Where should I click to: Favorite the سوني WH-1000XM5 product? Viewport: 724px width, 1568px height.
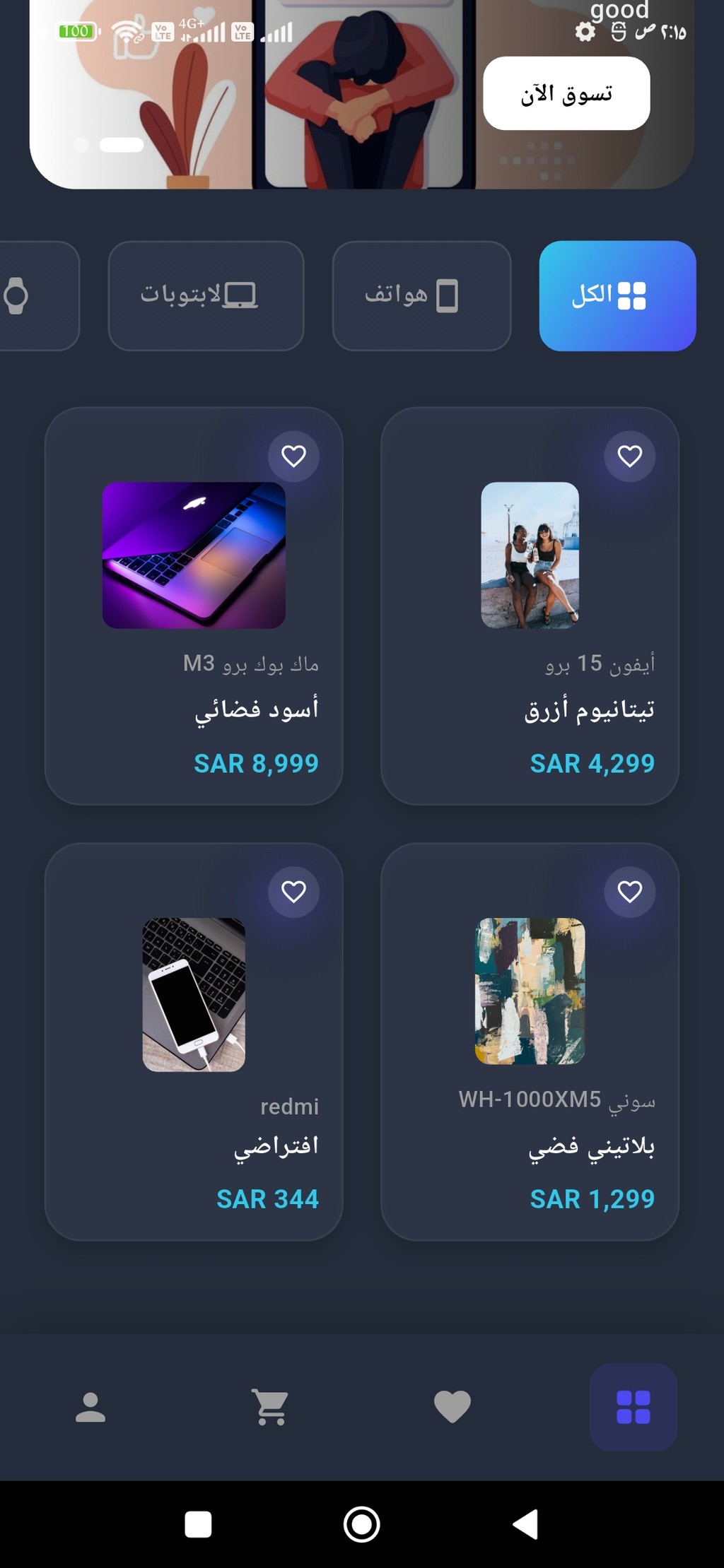click(629, 892)
